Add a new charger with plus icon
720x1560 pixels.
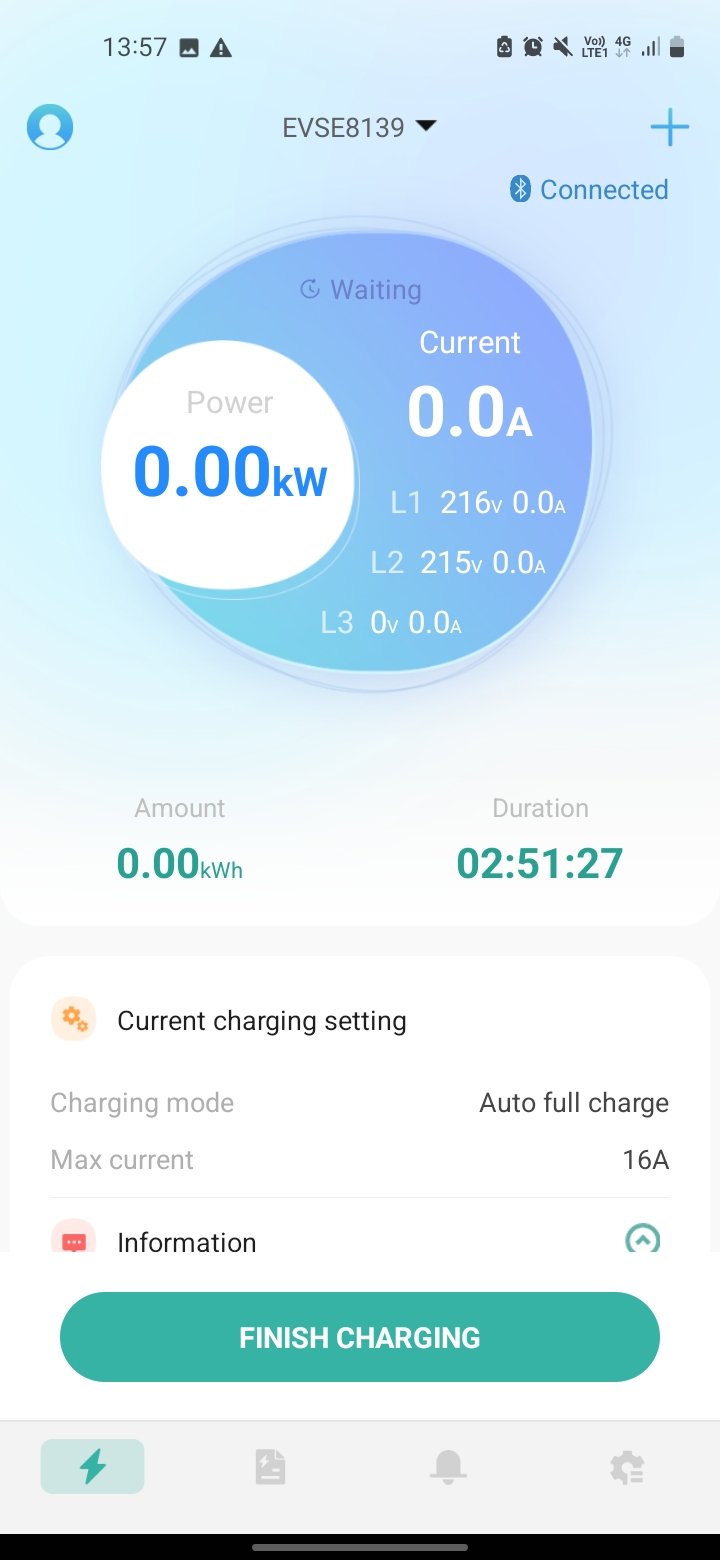click(x=669, y=128)
